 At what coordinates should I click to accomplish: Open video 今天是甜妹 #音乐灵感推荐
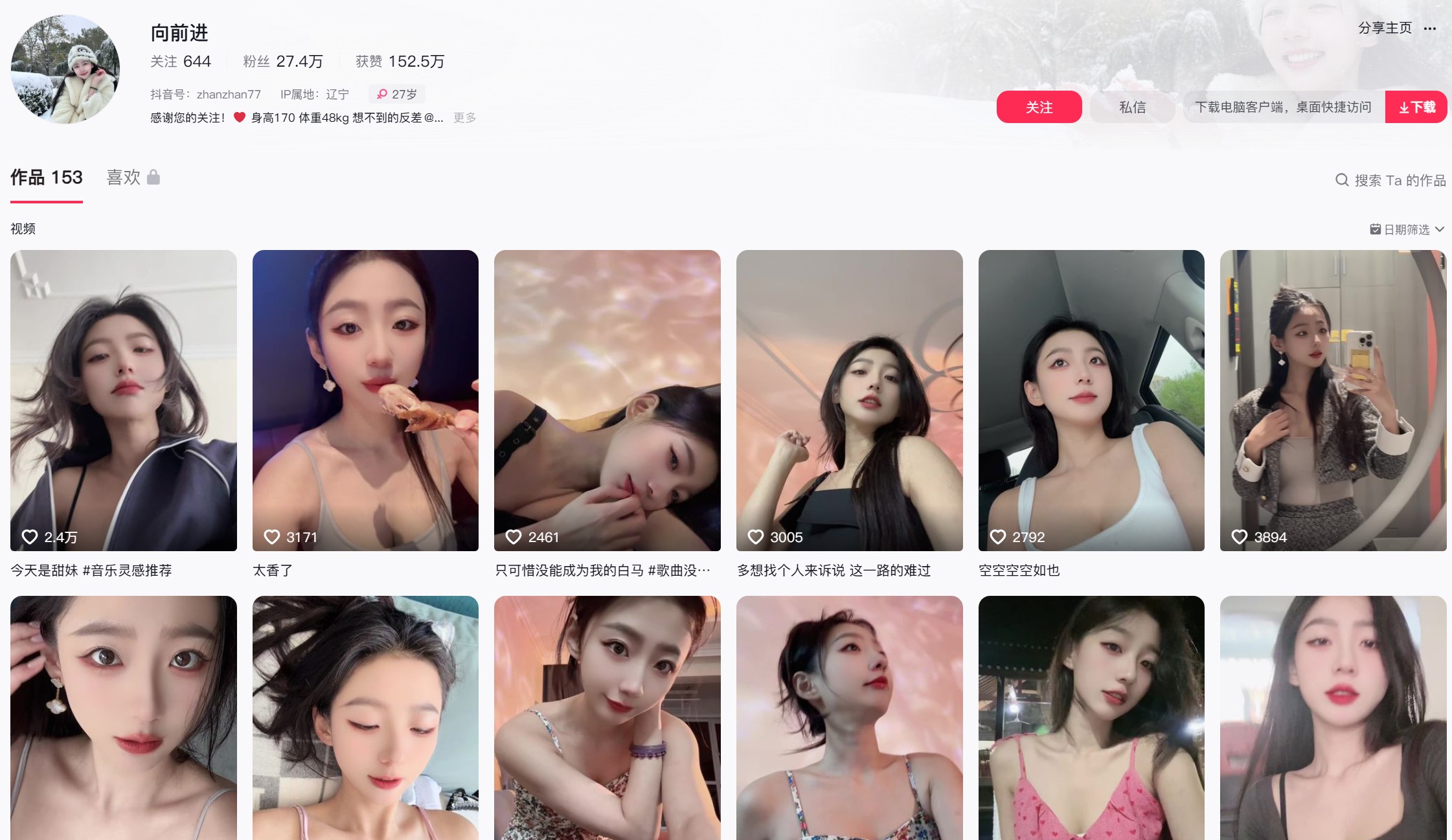coord(123,400)
